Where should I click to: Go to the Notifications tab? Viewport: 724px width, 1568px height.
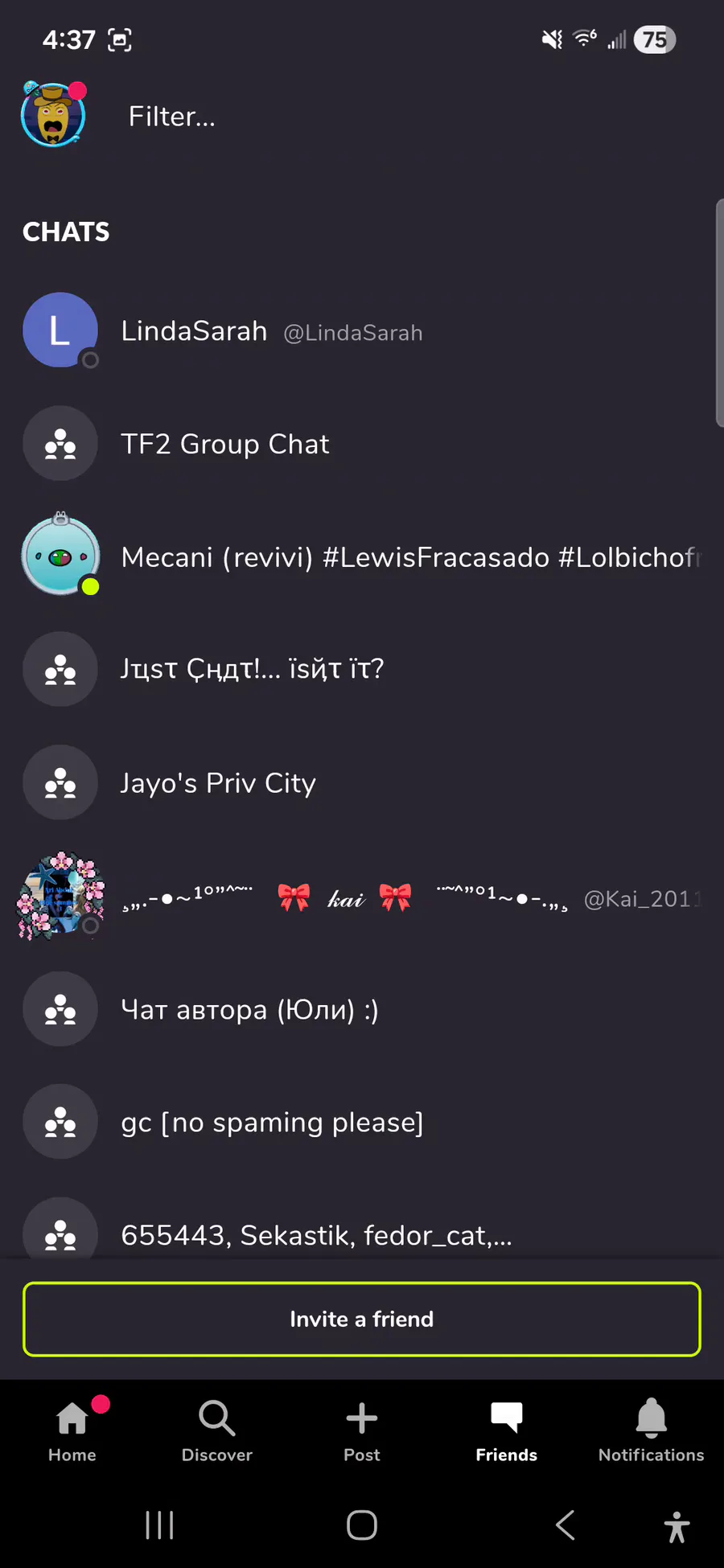click(652, 1431)
